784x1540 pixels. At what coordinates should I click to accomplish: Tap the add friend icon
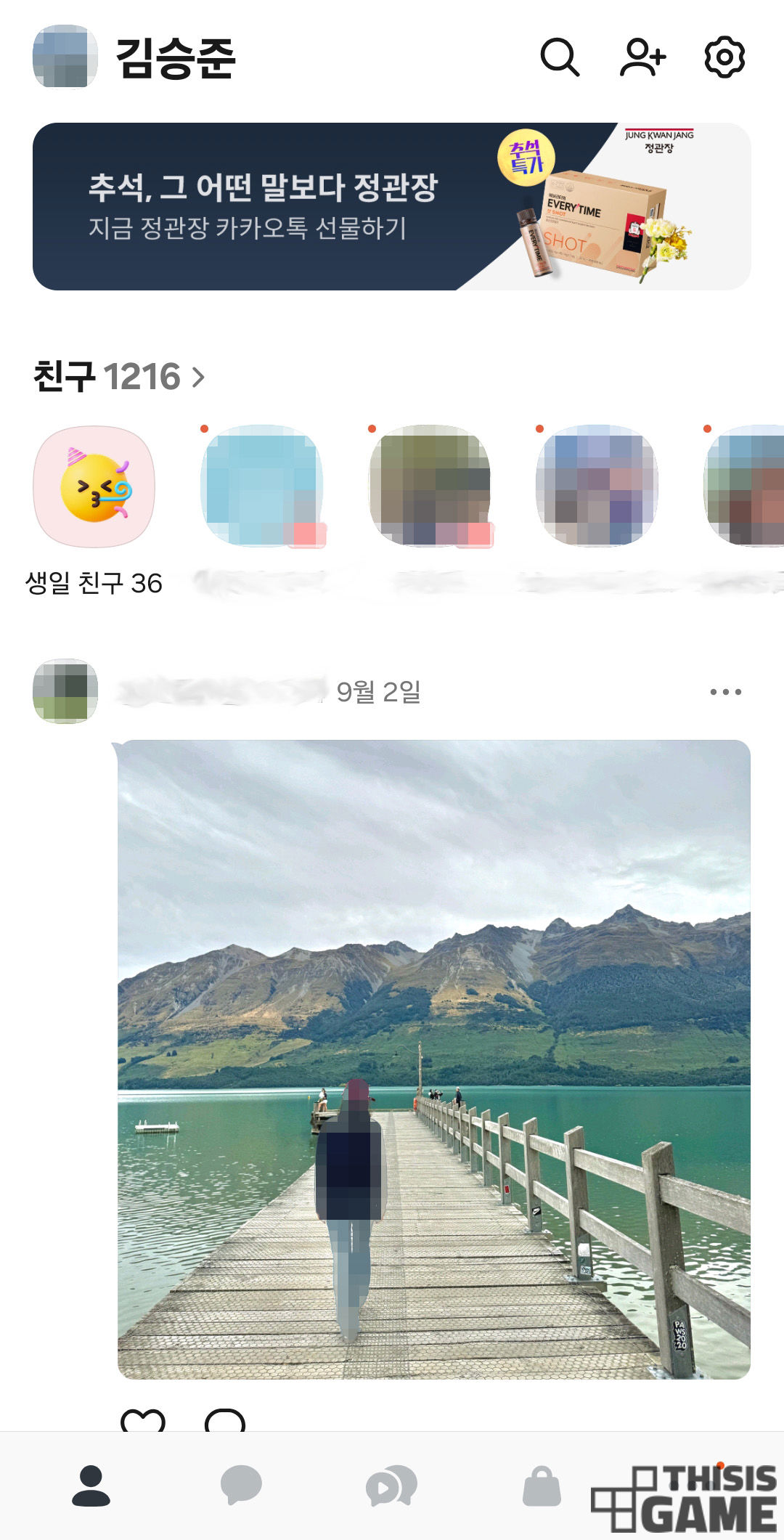point(642,57)
